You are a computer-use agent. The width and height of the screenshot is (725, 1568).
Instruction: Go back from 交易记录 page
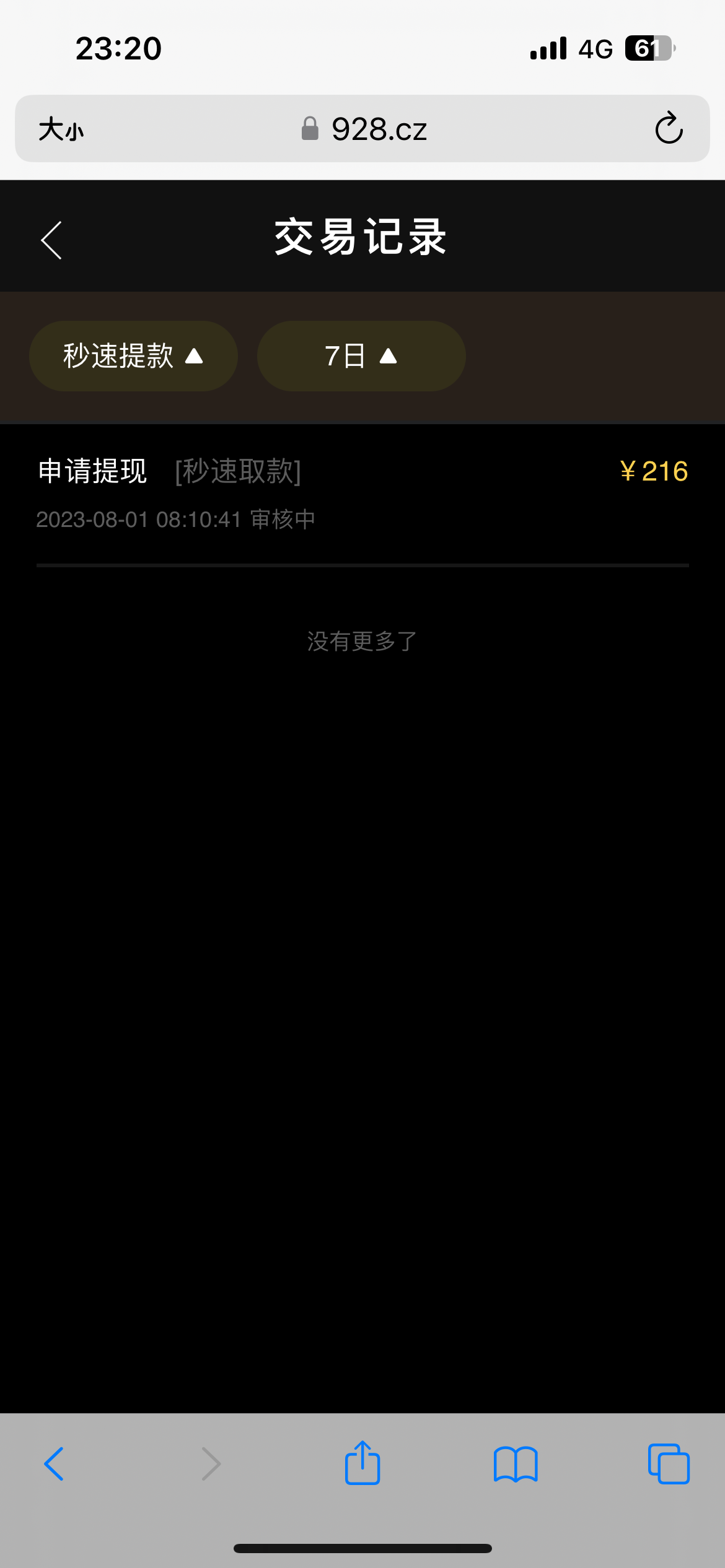tap(51, 240)
